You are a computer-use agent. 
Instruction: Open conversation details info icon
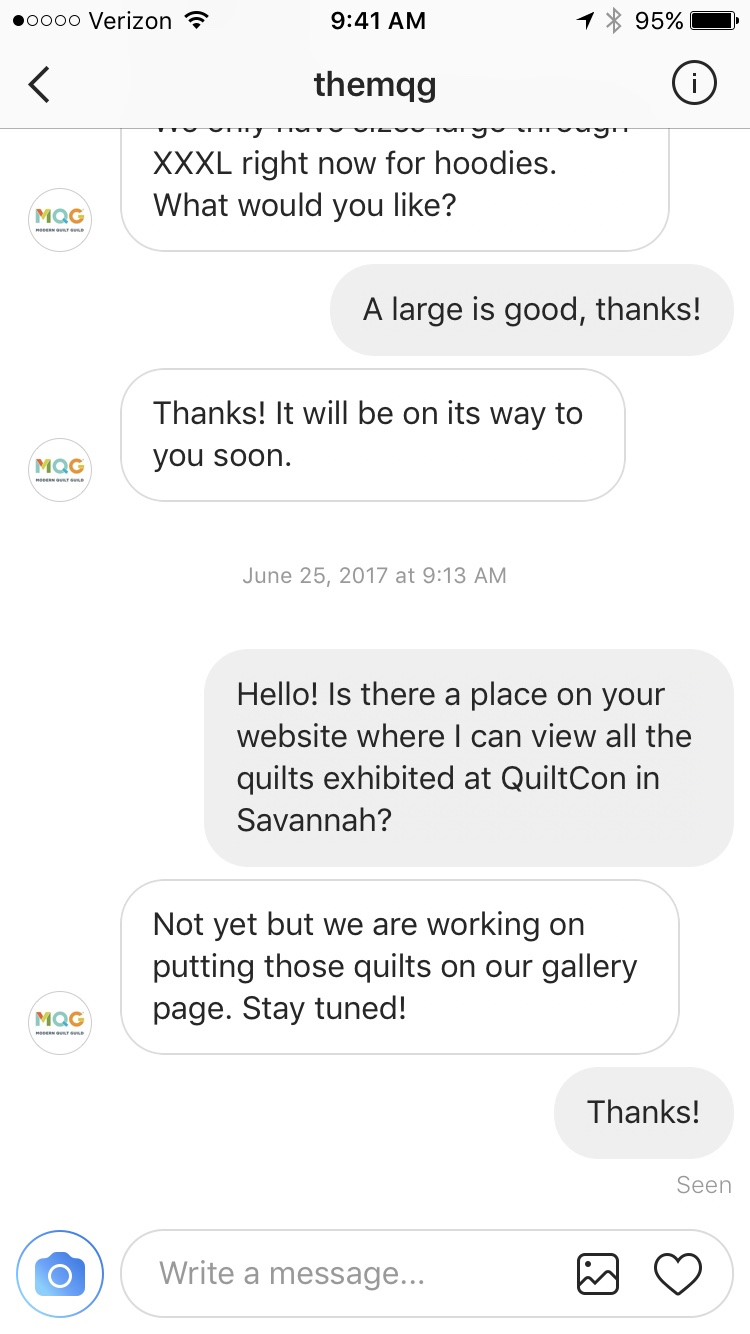pos(693,86)
